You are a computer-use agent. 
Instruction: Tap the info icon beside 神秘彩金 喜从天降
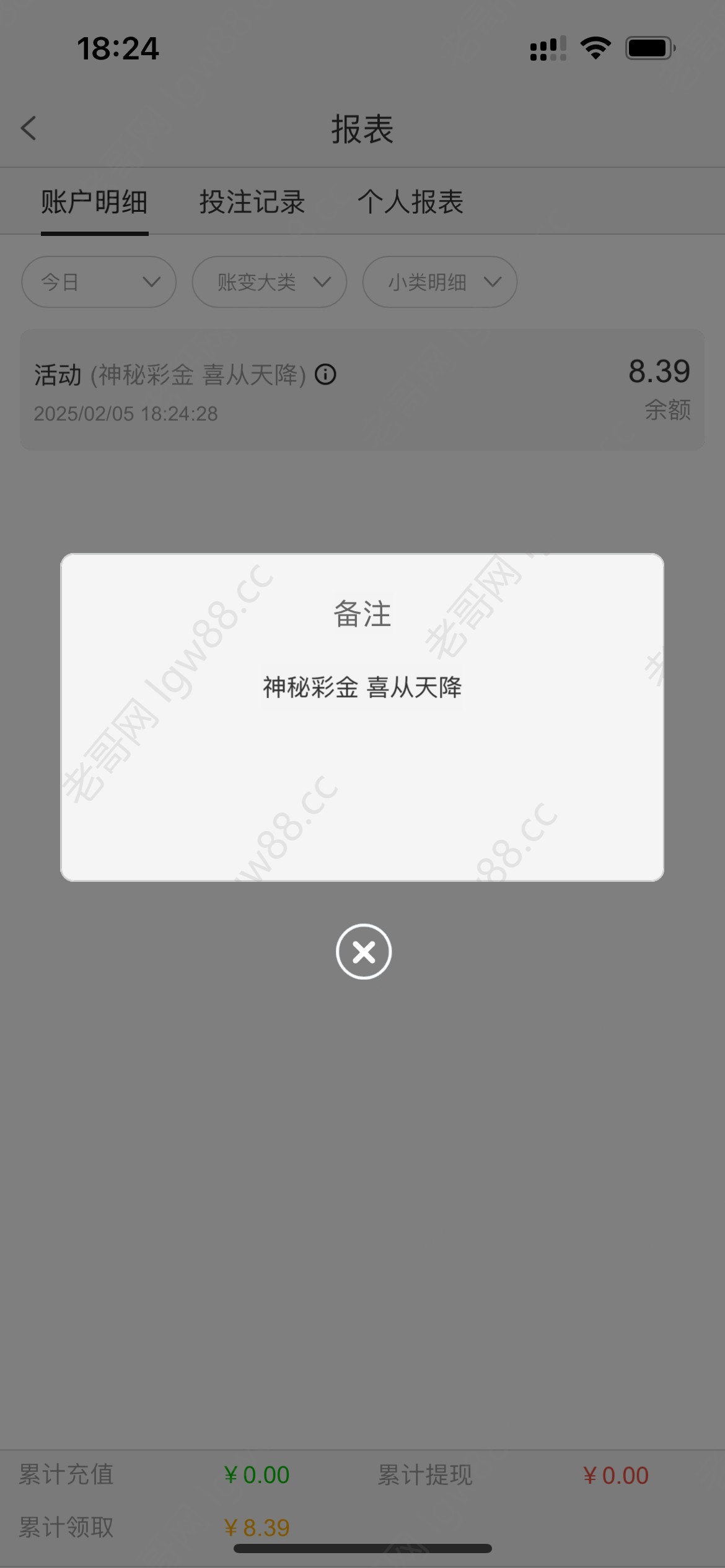[x=325, y=374]
